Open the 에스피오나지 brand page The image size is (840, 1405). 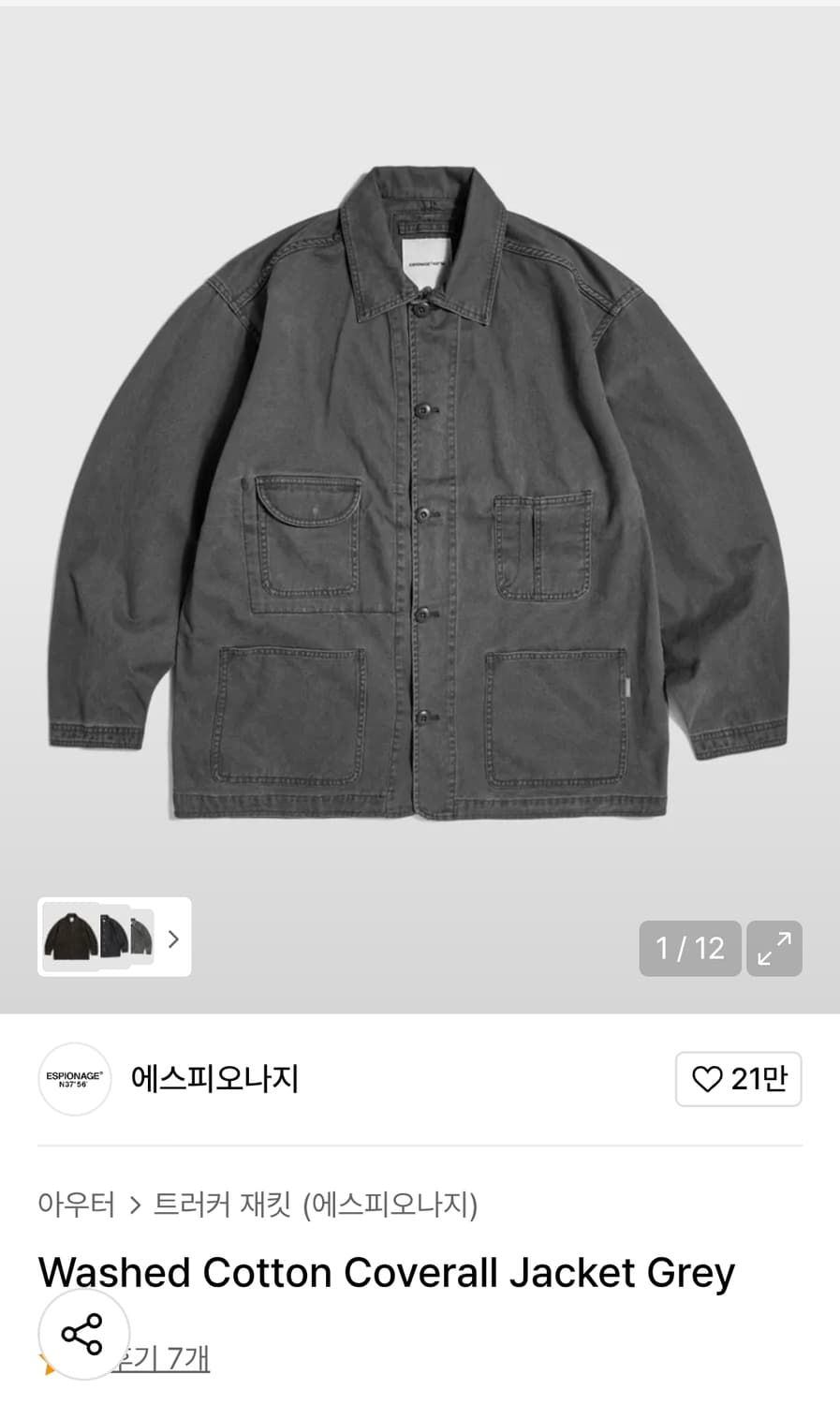point(214,1079)
